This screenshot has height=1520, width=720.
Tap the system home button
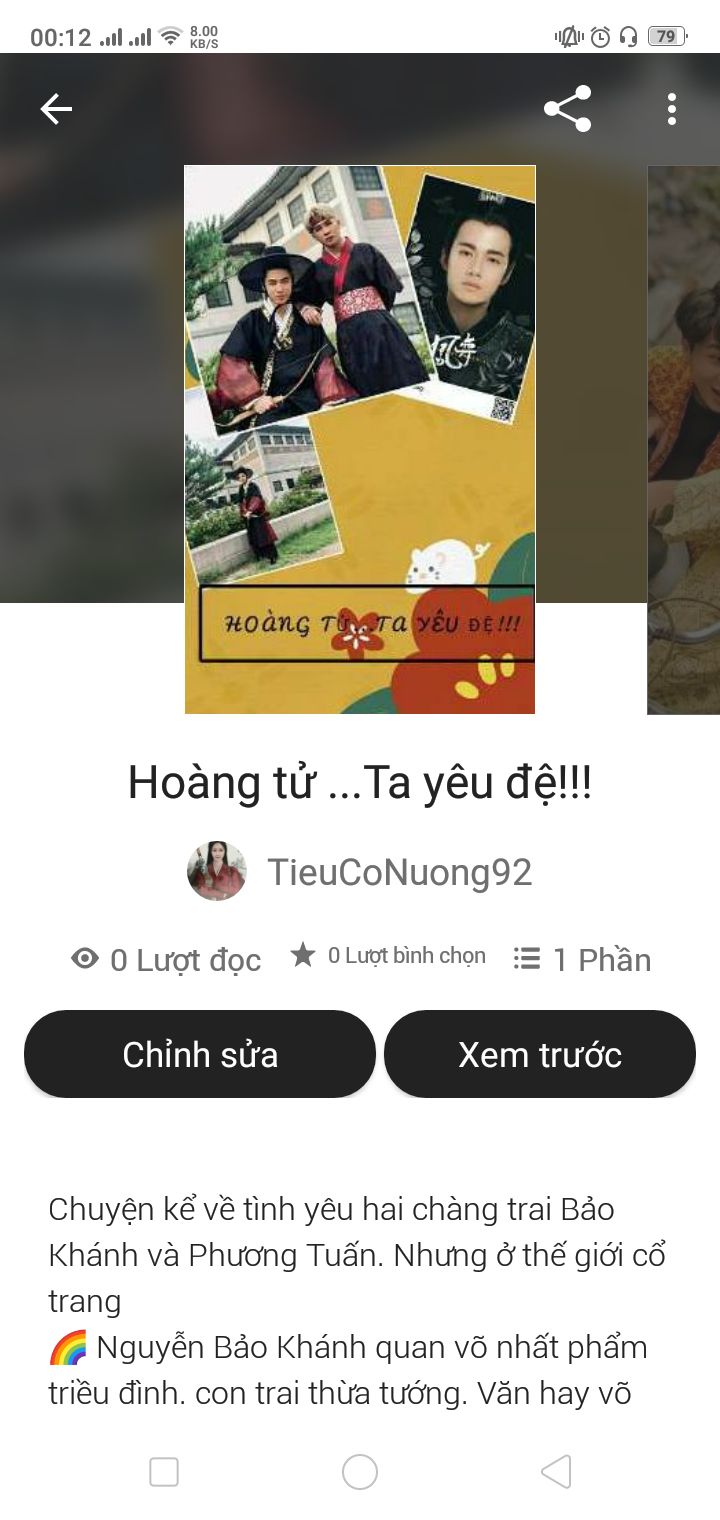click(360, 1472)
